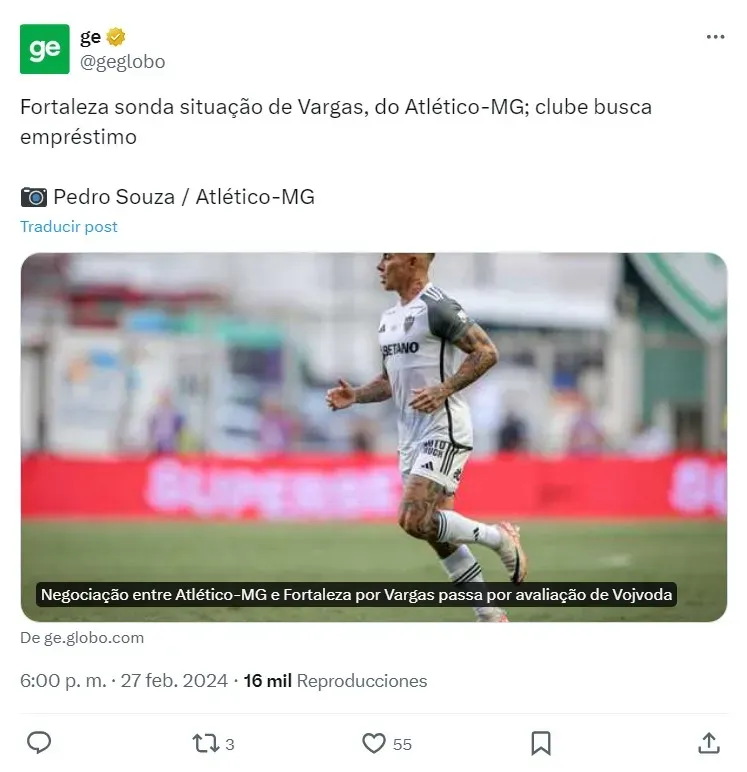Open the @geglobo handle link
This screenshot has width=747, height=772.
point(122,62)
